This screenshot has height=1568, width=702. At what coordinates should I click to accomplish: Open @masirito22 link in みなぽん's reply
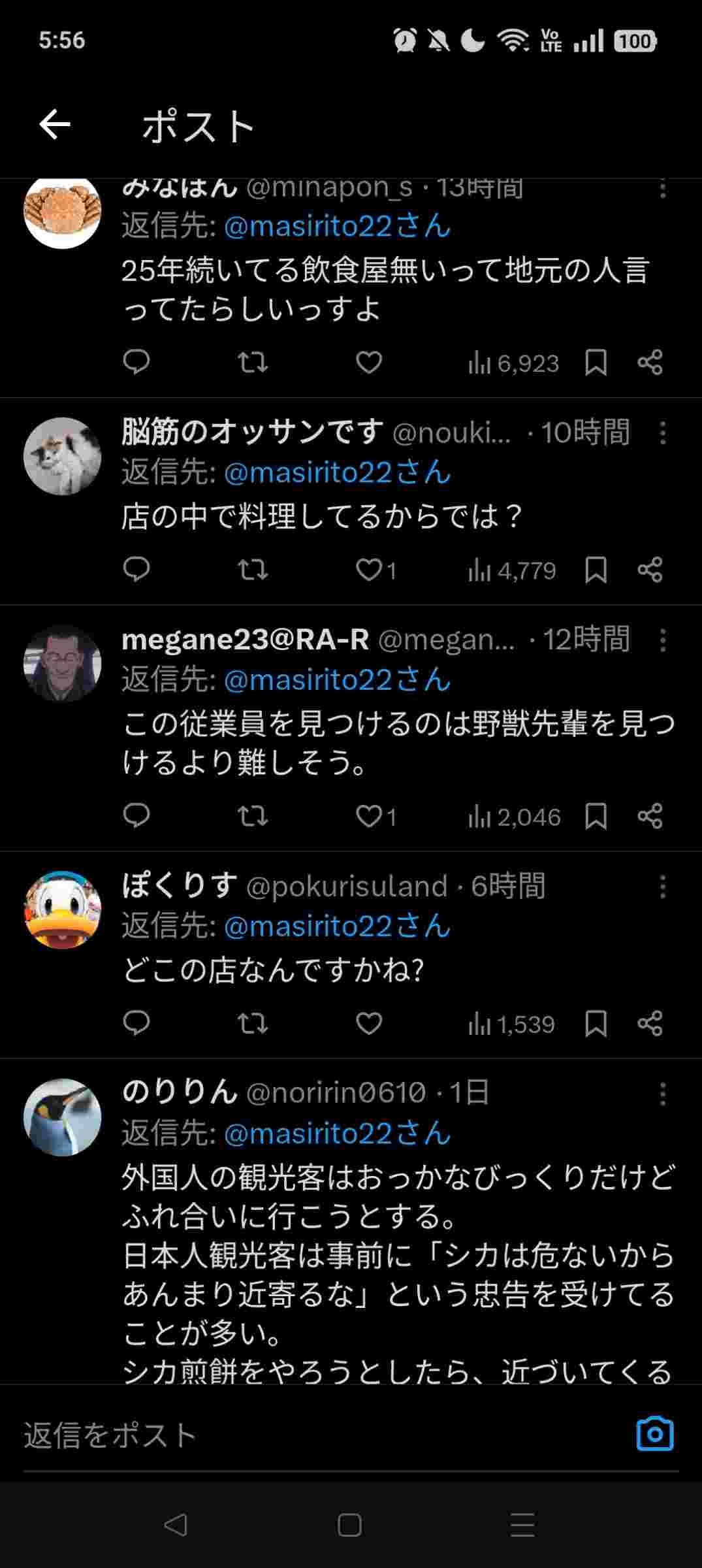[337, 227]
